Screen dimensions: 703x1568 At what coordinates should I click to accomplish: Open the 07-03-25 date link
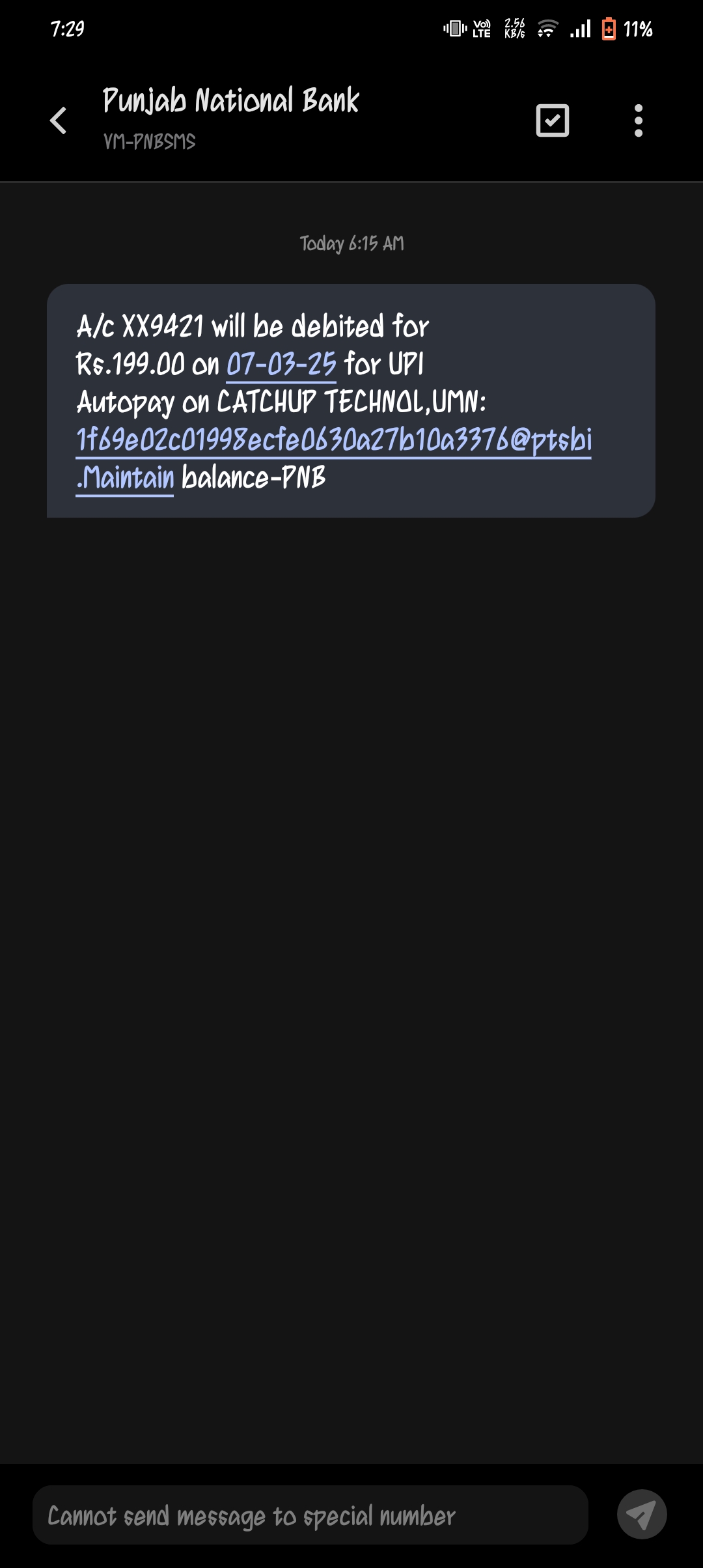[281, 364]
